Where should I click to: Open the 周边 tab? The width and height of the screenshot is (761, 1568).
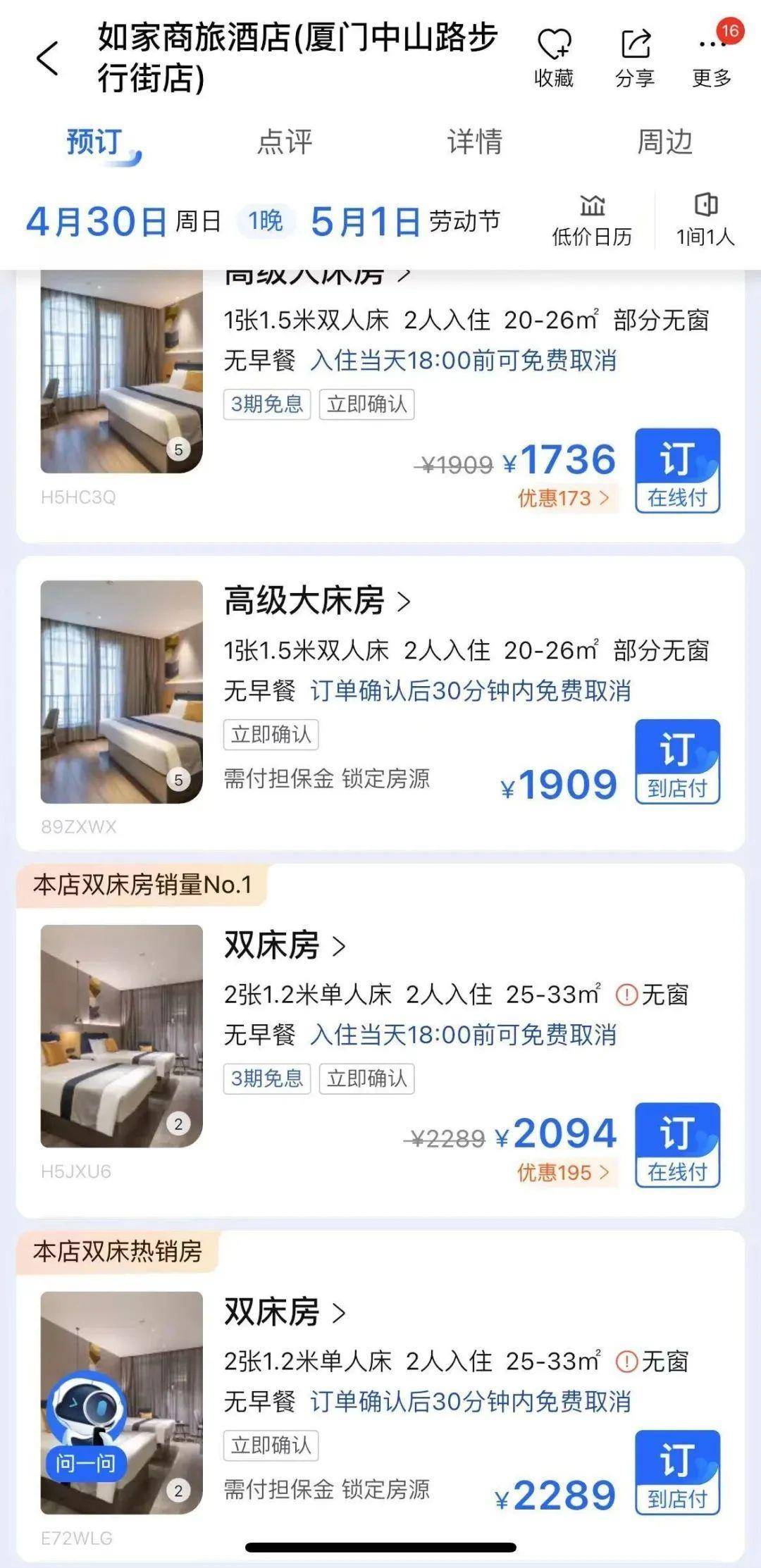tap(664, 142)
